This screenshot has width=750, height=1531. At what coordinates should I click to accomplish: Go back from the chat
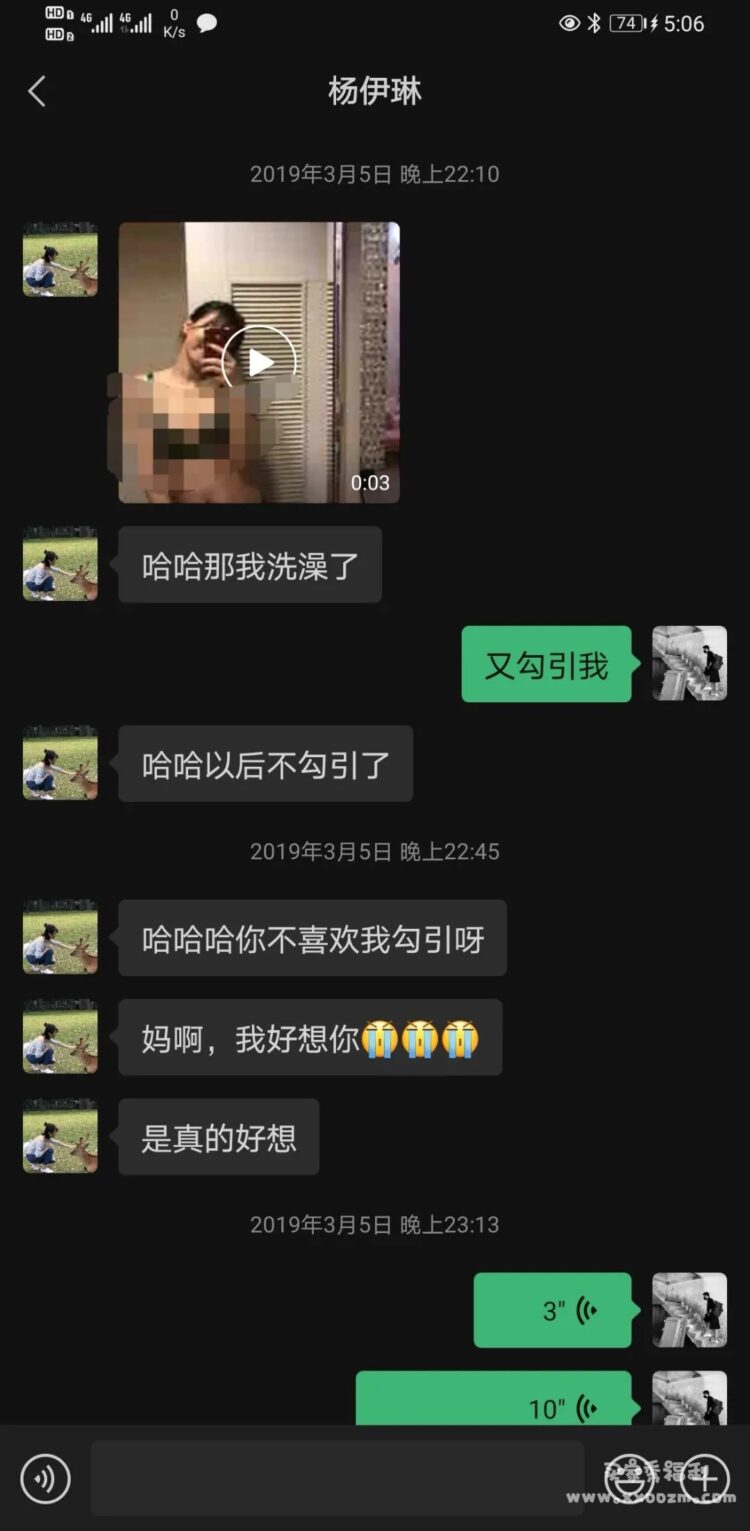(37, 92)
